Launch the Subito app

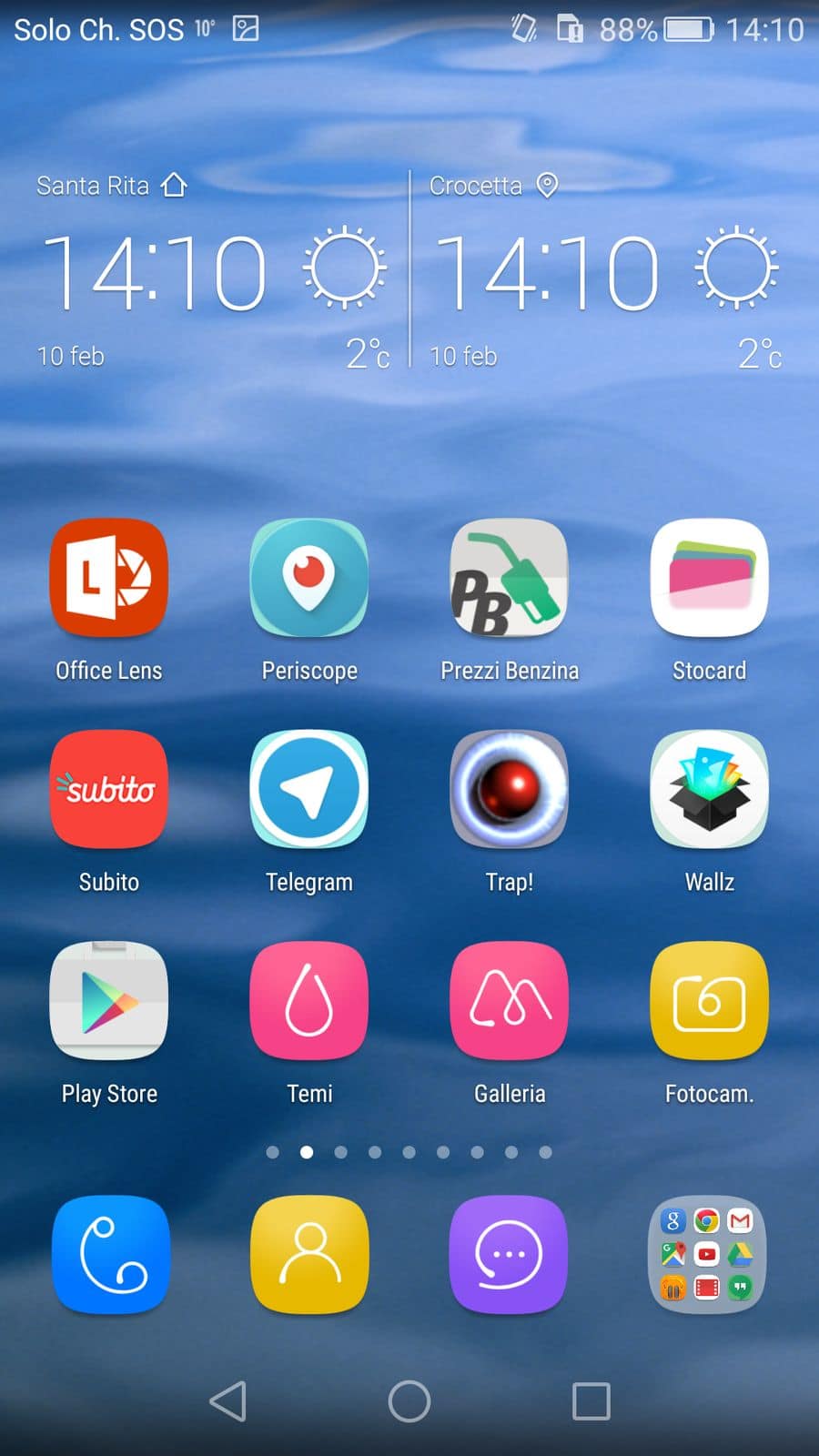point(109,789)
